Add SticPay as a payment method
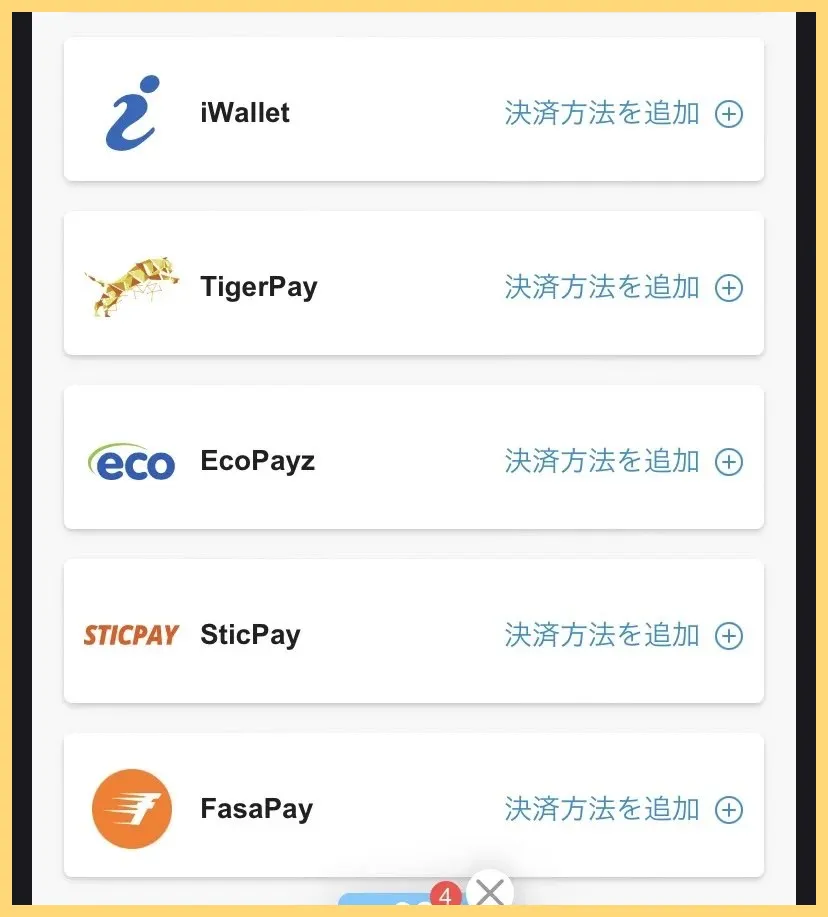Screen dimensions: 828x917 [x=623, y=636]
